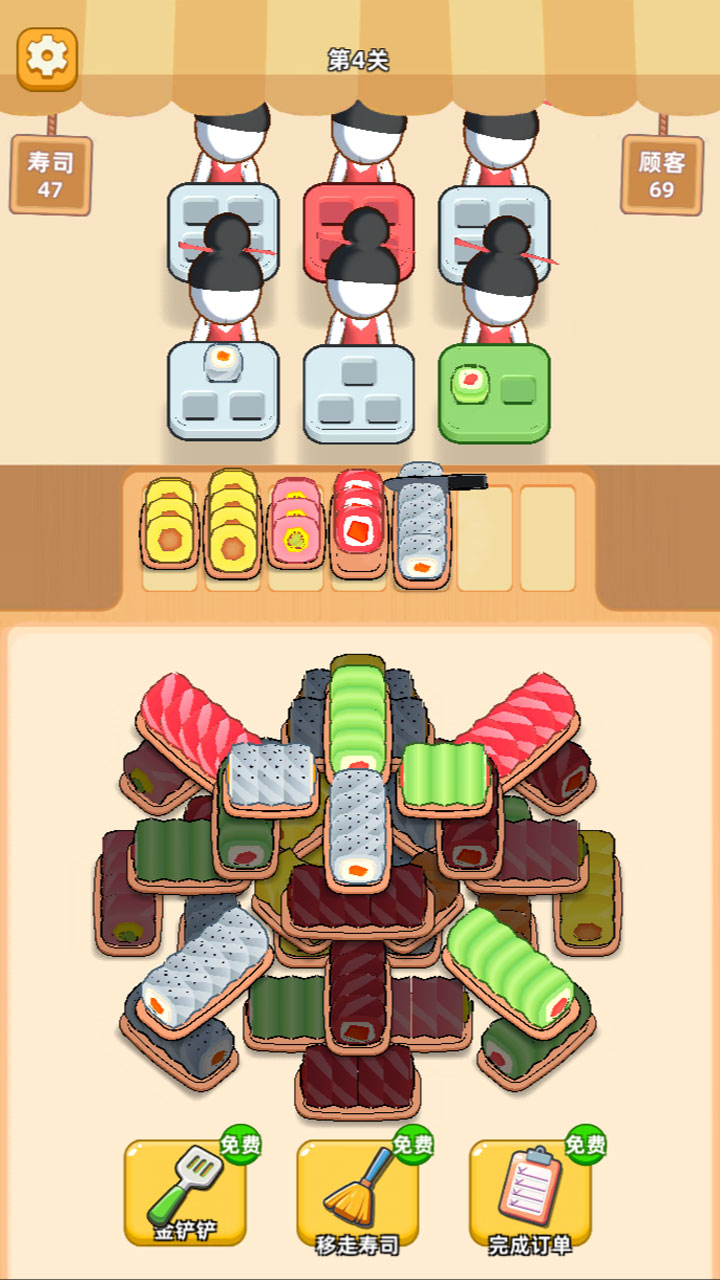Pick the white rice roll atop the pile center
Viewport: 720px width, 1280px height.
[x=358, y=825]
